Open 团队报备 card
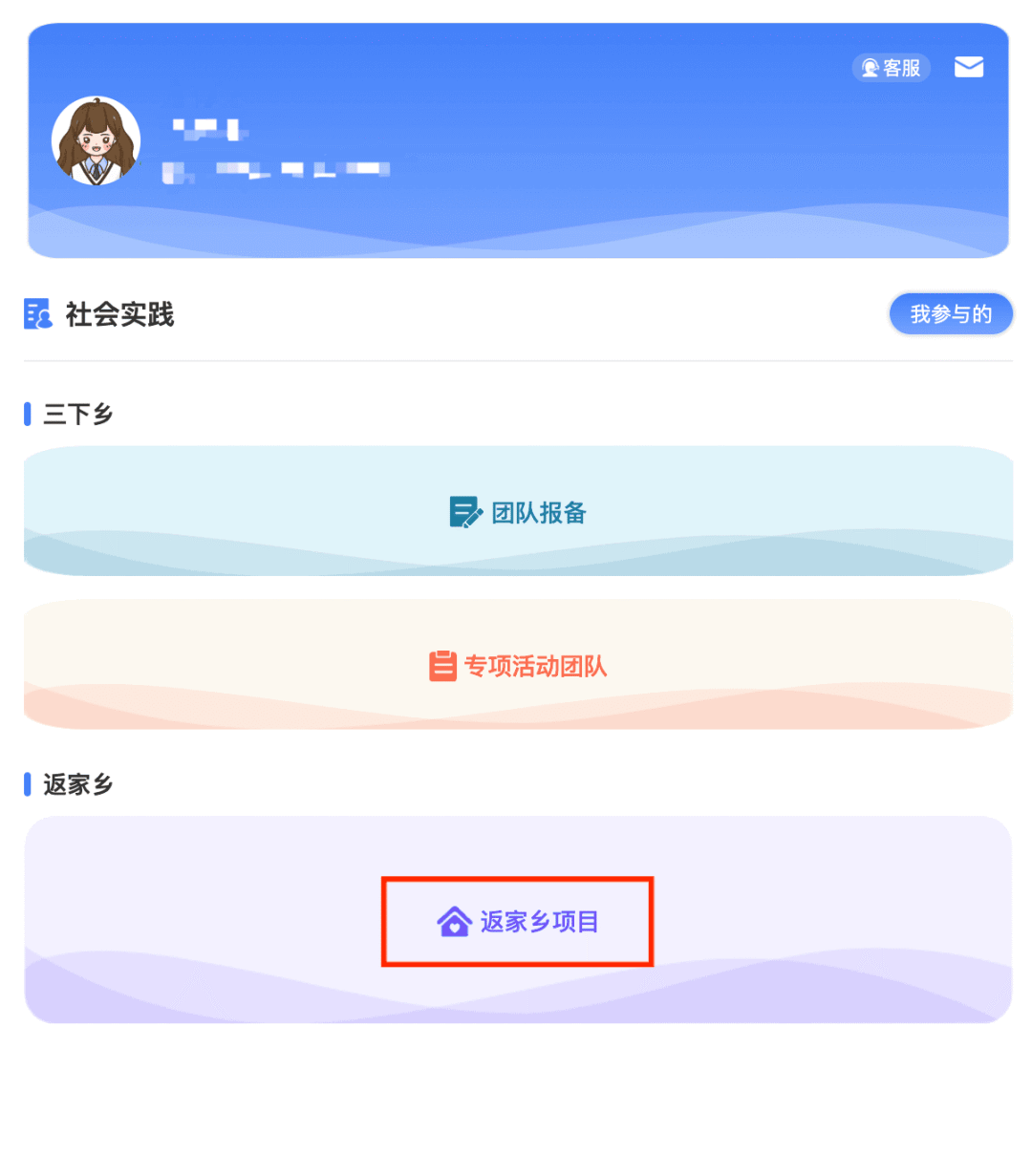The width and height of the screenshot is (1032, 1176). (518, 512)
